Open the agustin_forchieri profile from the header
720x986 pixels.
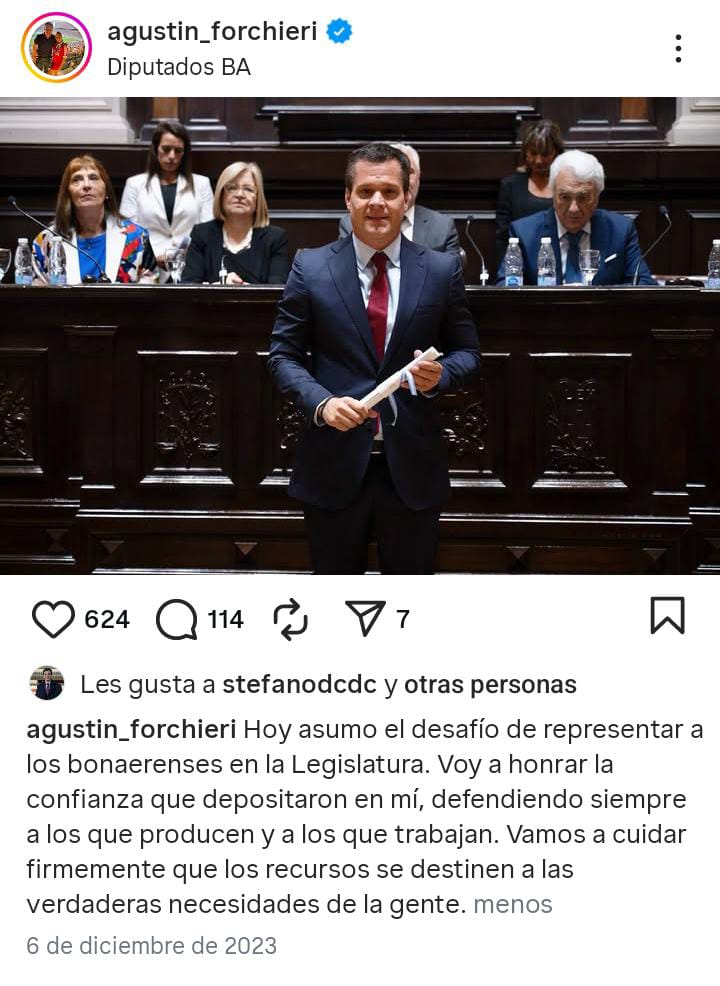(212, 32)
